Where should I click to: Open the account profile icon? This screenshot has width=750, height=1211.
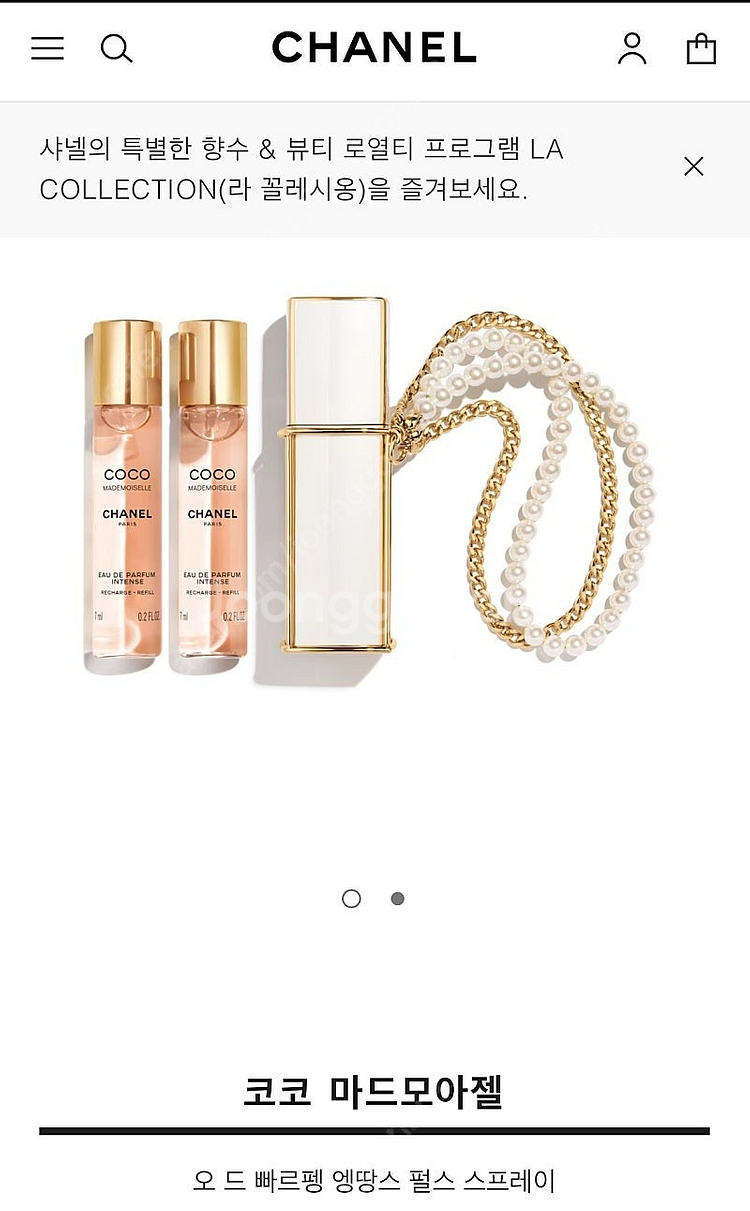click(632, 48)
